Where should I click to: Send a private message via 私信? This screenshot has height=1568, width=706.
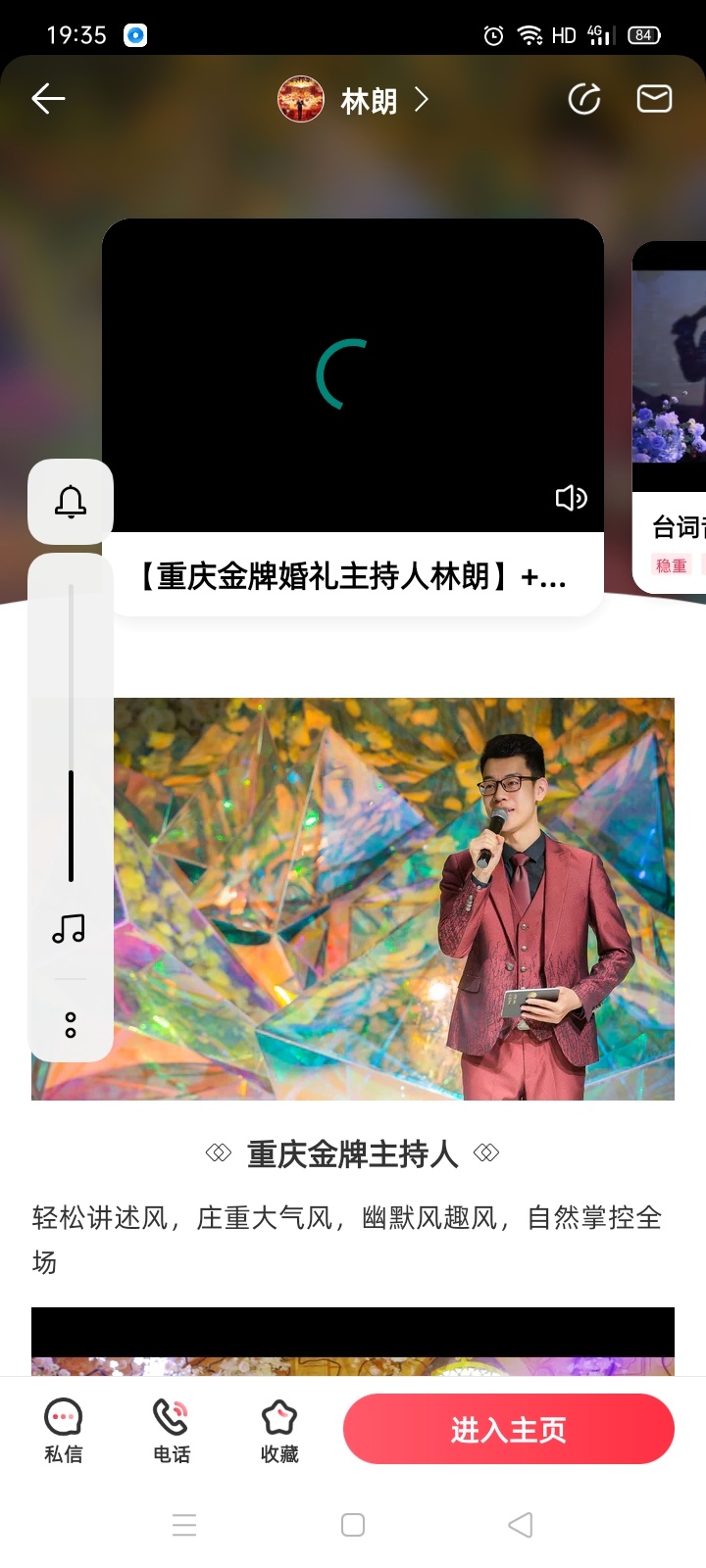[x=64, y=1430]
